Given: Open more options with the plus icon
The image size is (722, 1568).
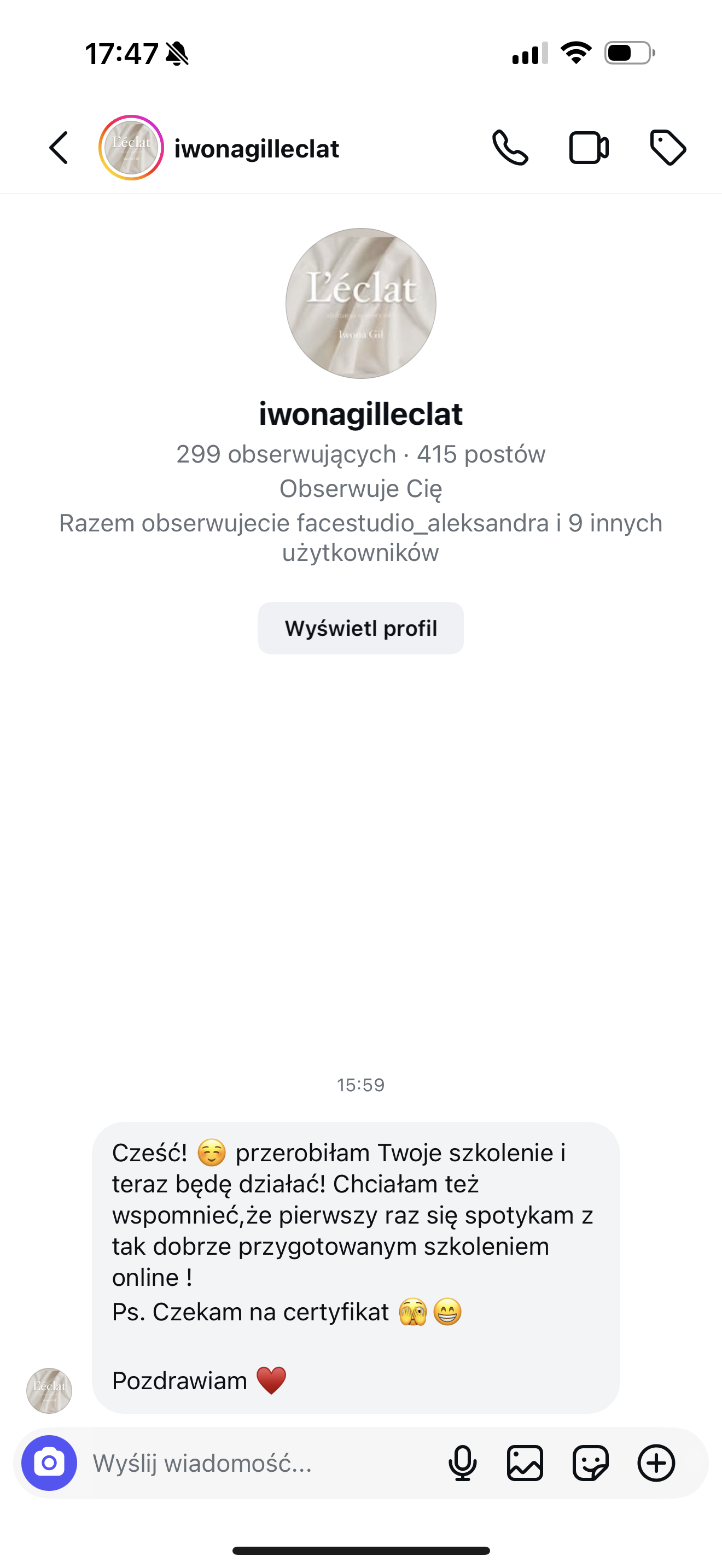Looking at the screenshot, I should pos(656,1462).
